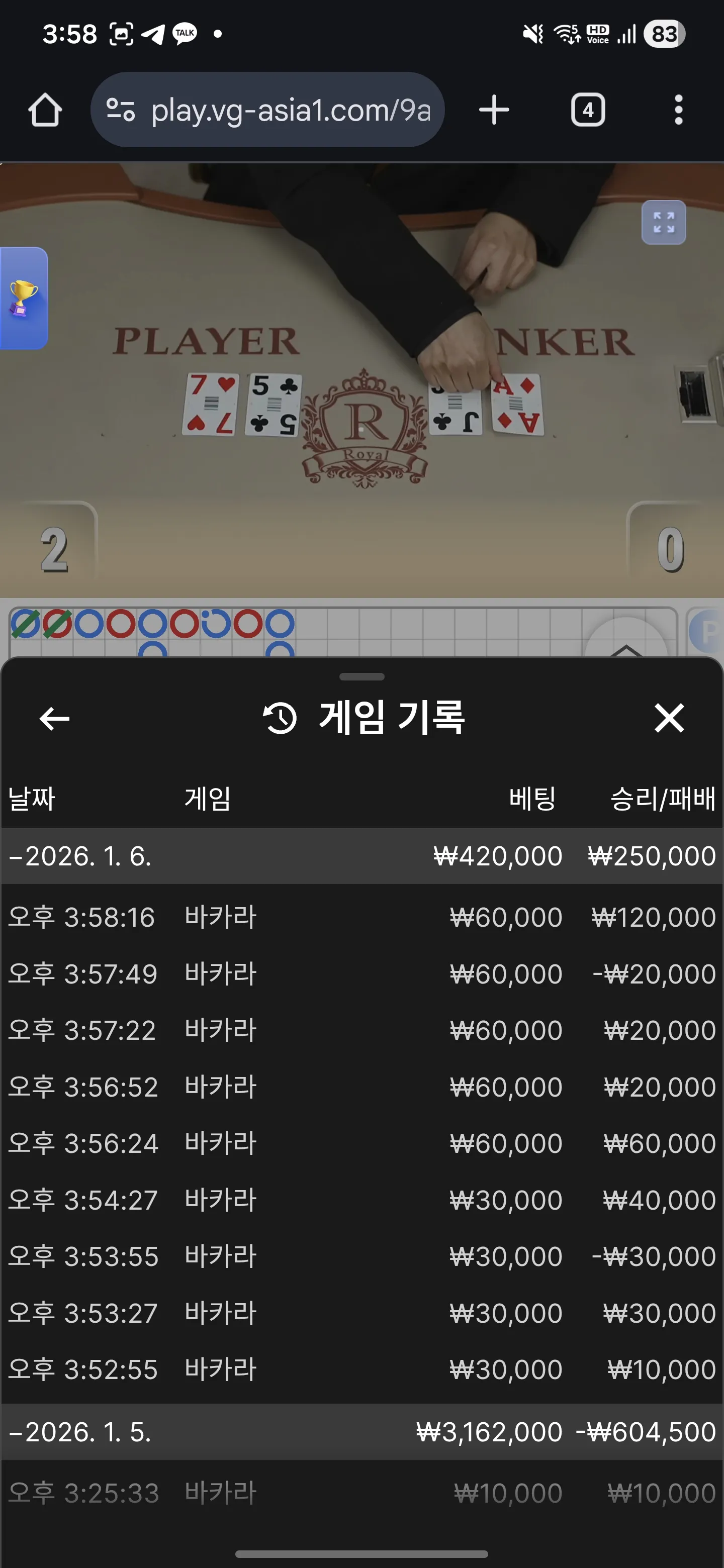Go back from the game history panel
Viewport: 724px width, 1568px height.
[x=54, y=718]
